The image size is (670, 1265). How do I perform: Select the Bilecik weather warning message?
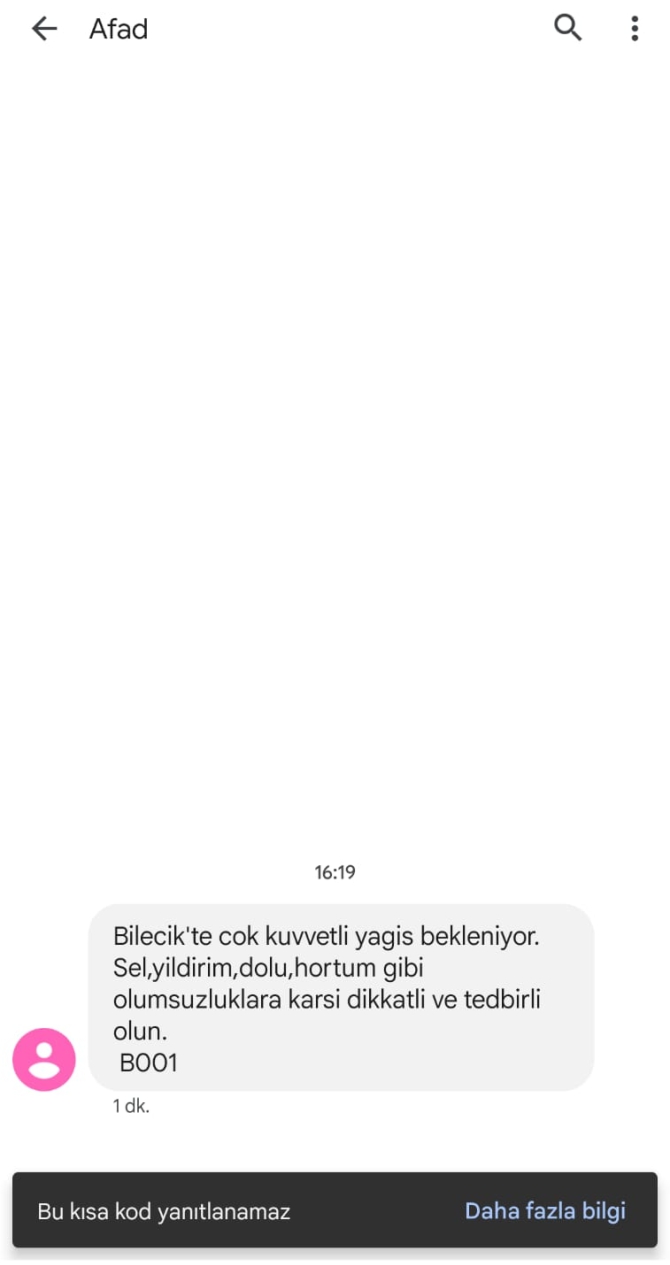tap(340, 997)
